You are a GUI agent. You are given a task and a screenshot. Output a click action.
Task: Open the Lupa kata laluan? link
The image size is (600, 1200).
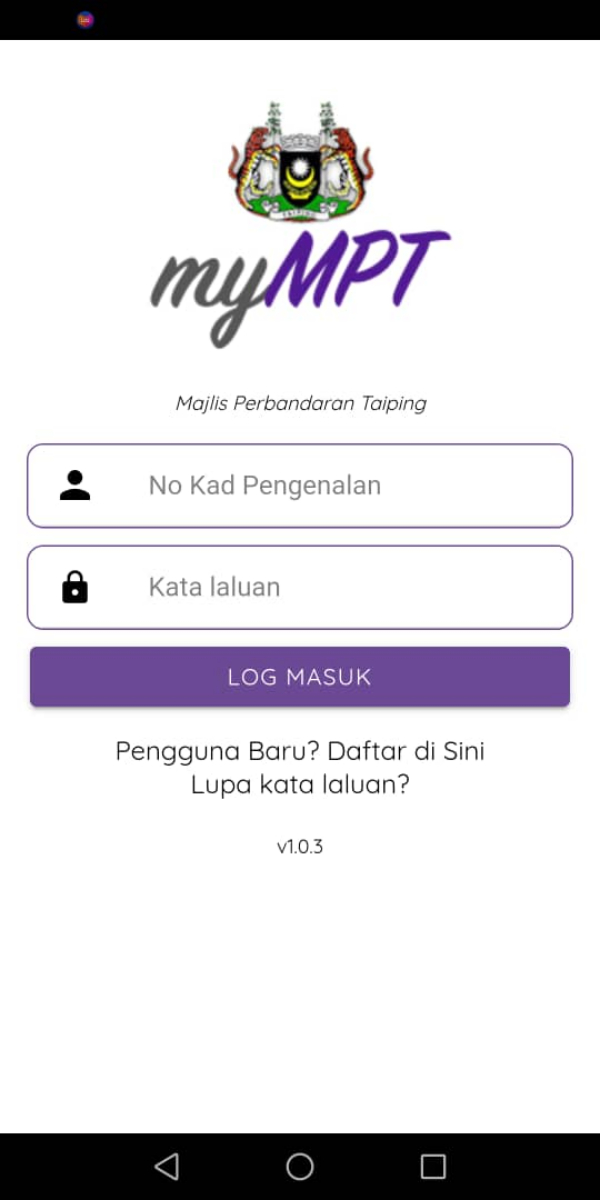tap(300, 785)
